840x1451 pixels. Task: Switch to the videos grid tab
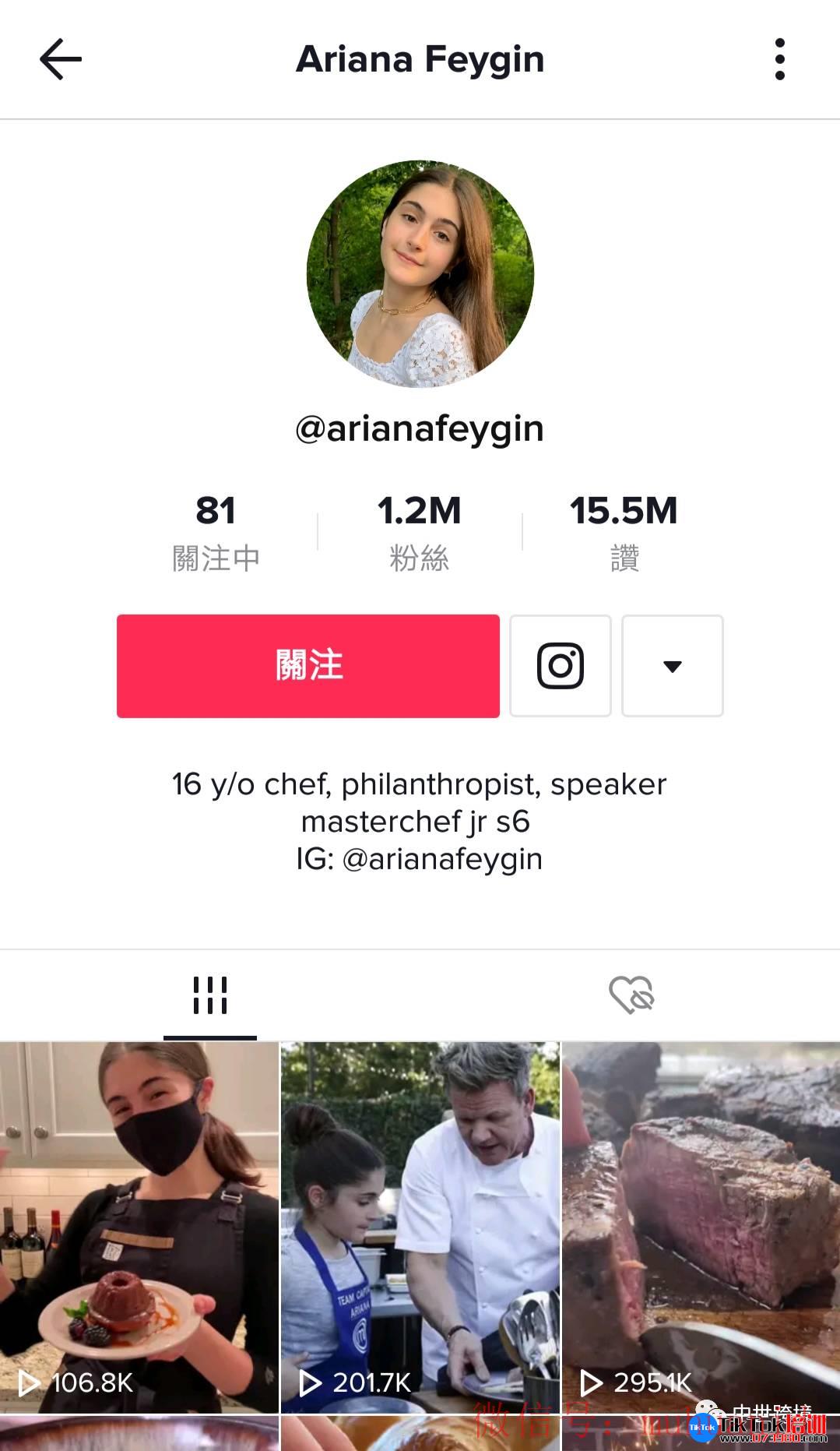tap(210, 995)
